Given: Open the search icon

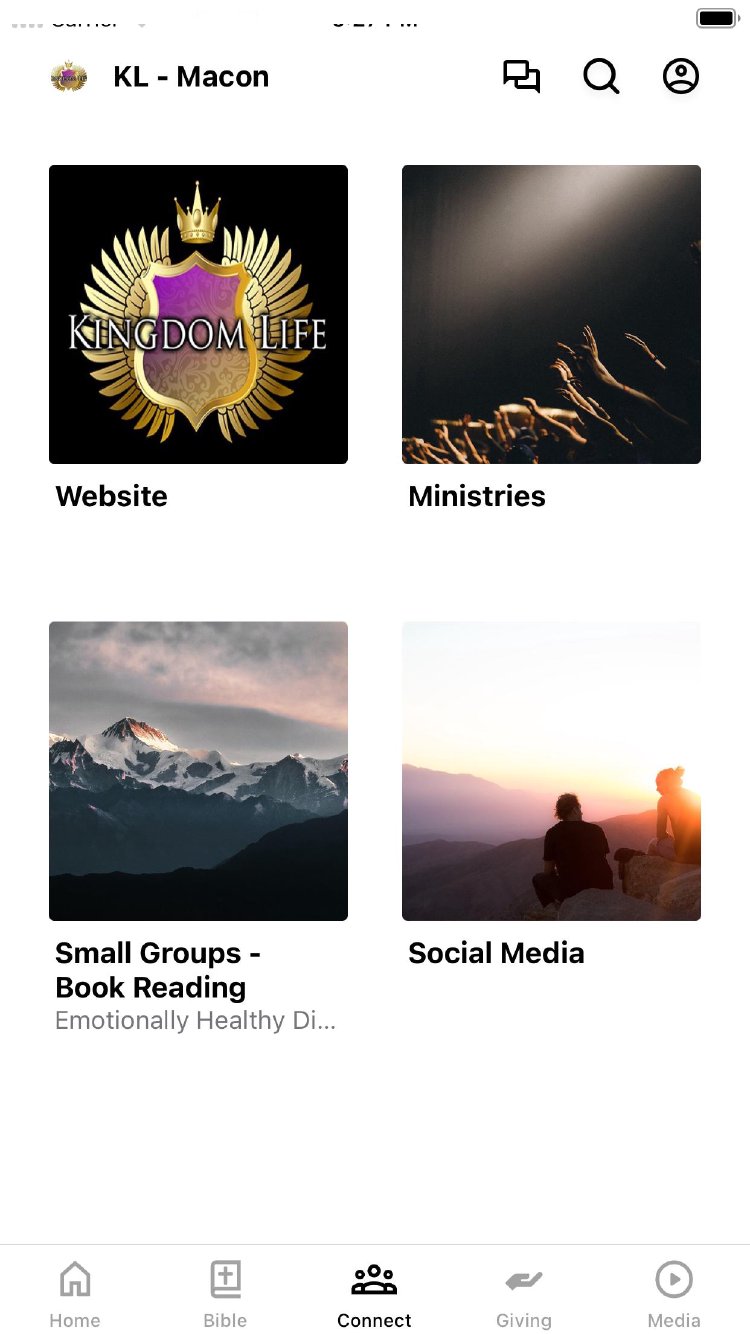Looking at the screenshot, I should (601, 77).
